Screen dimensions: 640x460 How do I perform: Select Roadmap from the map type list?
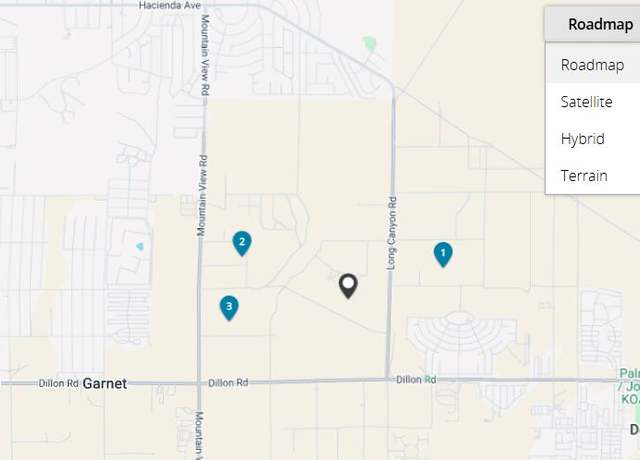click(592, 65)
